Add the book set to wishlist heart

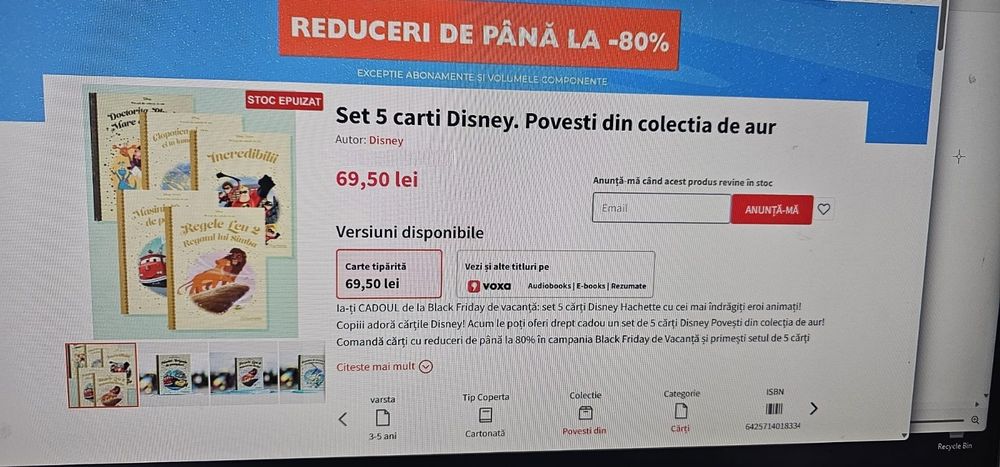(x=824, y=209)
